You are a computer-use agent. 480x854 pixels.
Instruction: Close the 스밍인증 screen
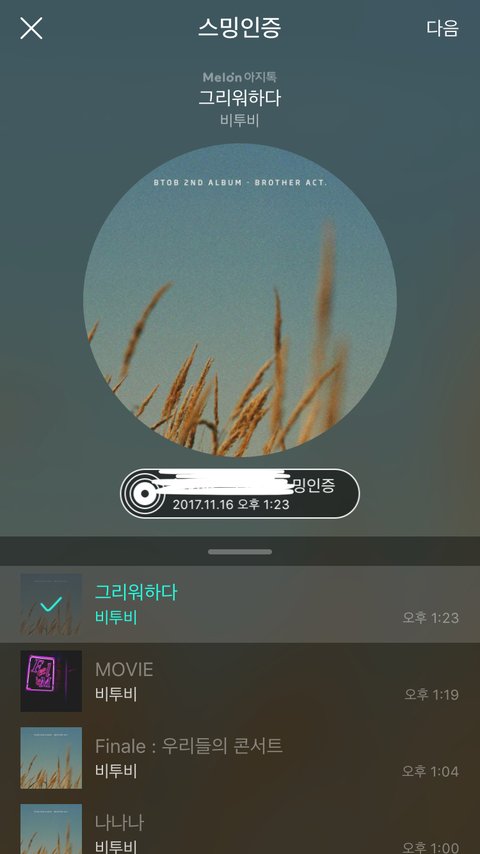tap(31, 28)
